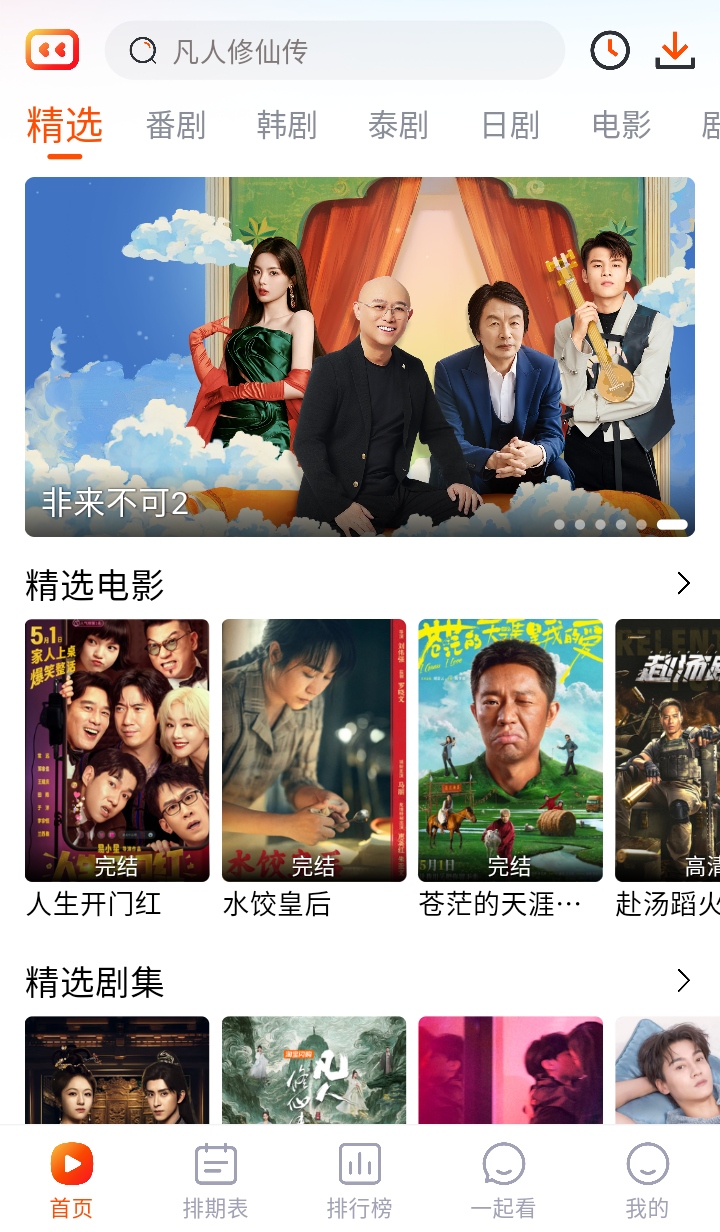Expand the 精选剧集 section arrow
720x1232 pixels.
click(684, 981)
